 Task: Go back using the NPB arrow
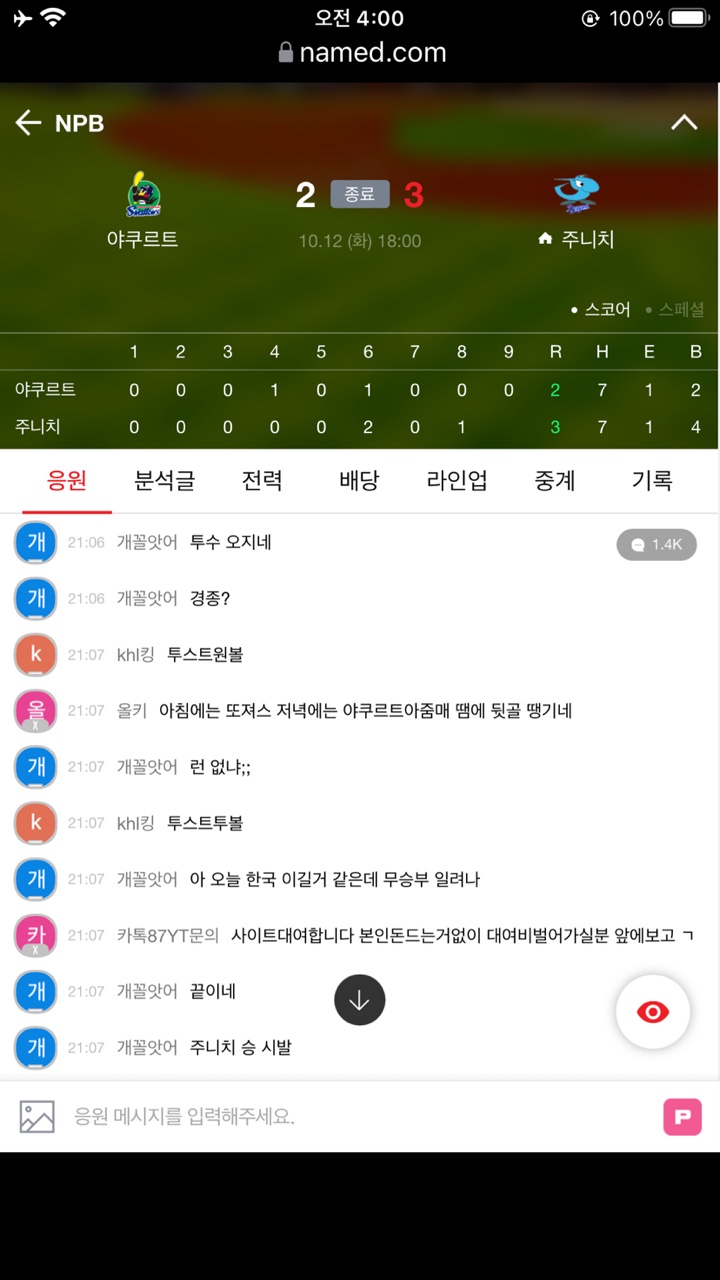pyautogui.click(x=29, y=123)
